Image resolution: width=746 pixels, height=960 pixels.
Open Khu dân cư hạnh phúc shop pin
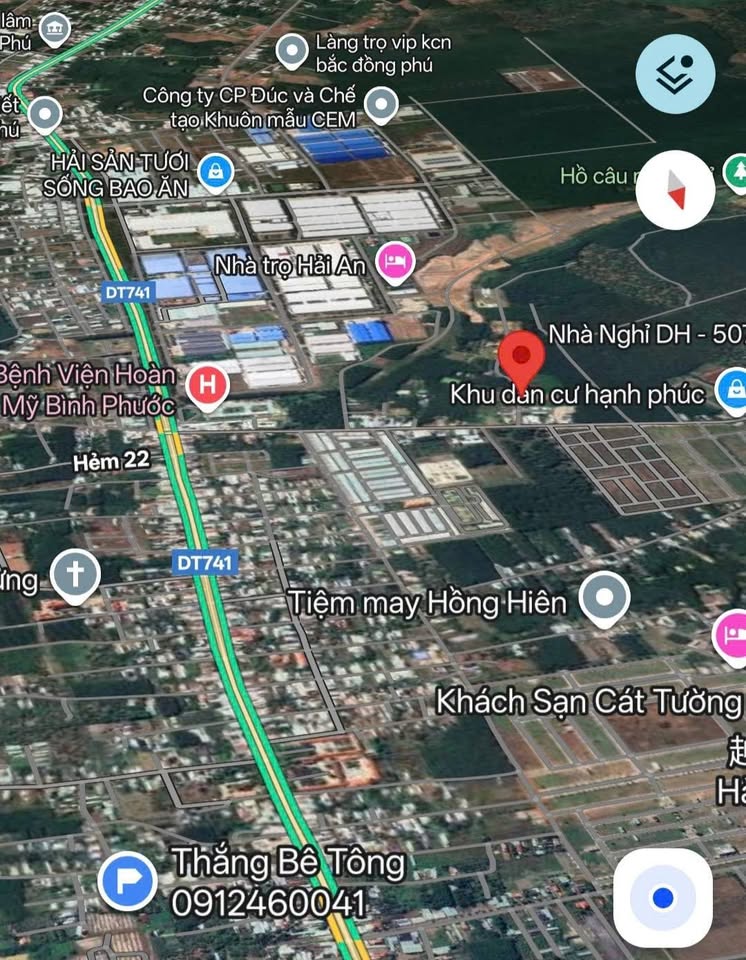point(733,388)
